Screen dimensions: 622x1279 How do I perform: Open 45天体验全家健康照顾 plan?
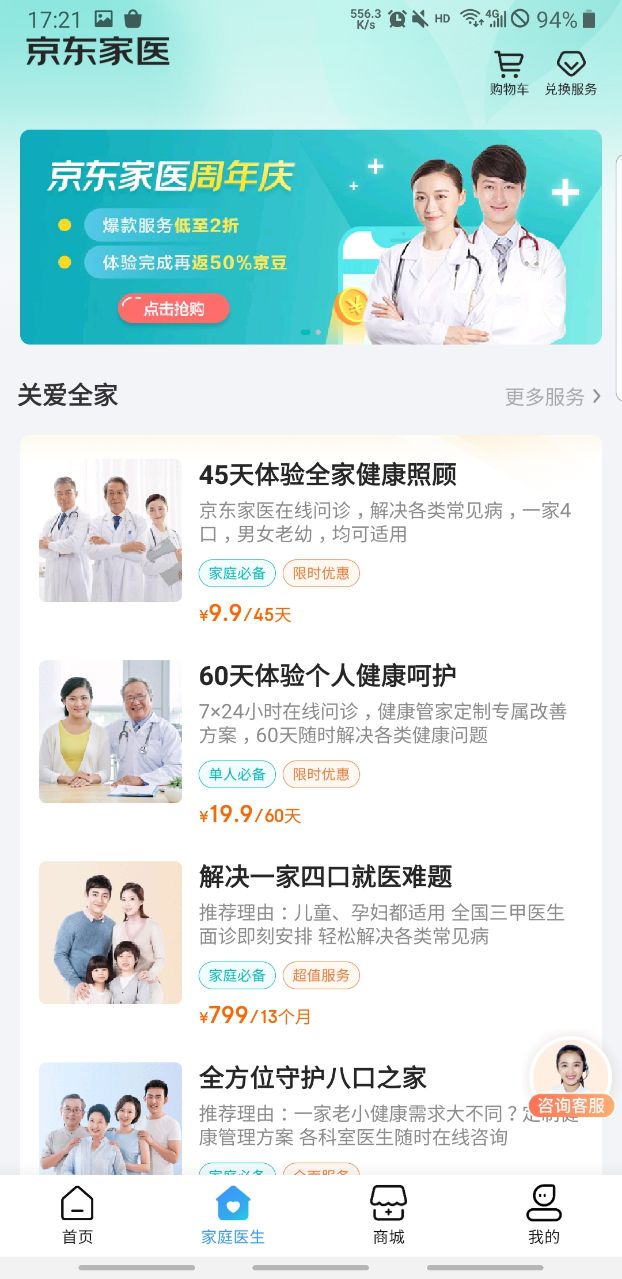point(327,475)
